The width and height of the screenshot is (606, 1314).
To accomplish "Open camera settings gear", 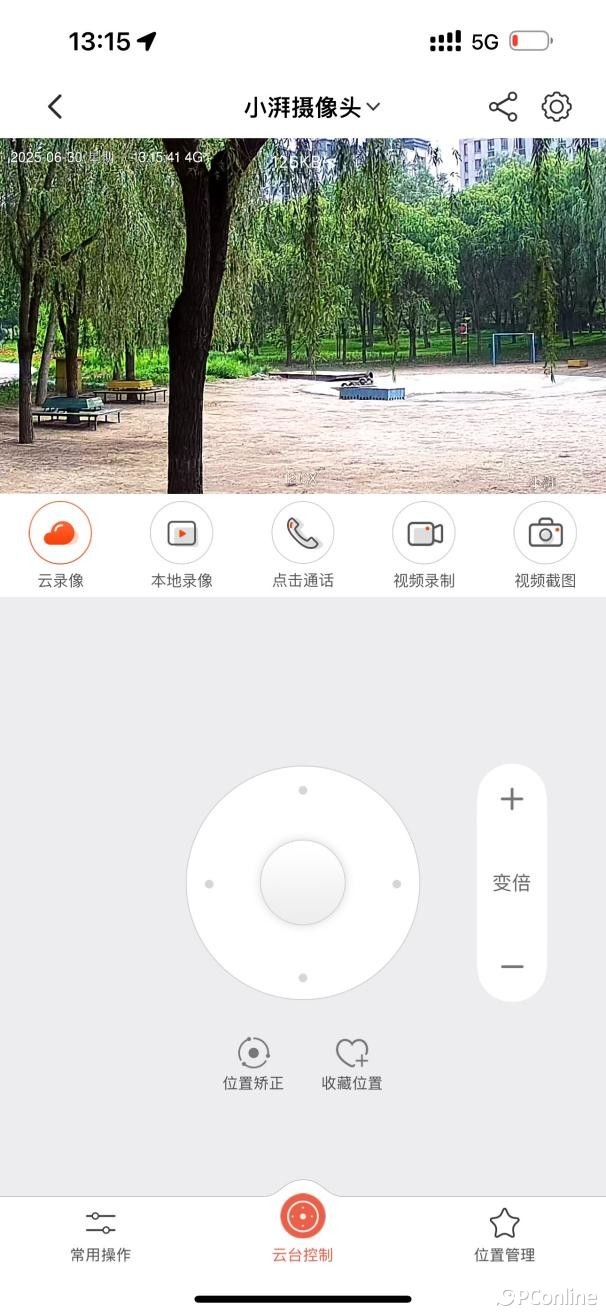I will coord(556,107).
